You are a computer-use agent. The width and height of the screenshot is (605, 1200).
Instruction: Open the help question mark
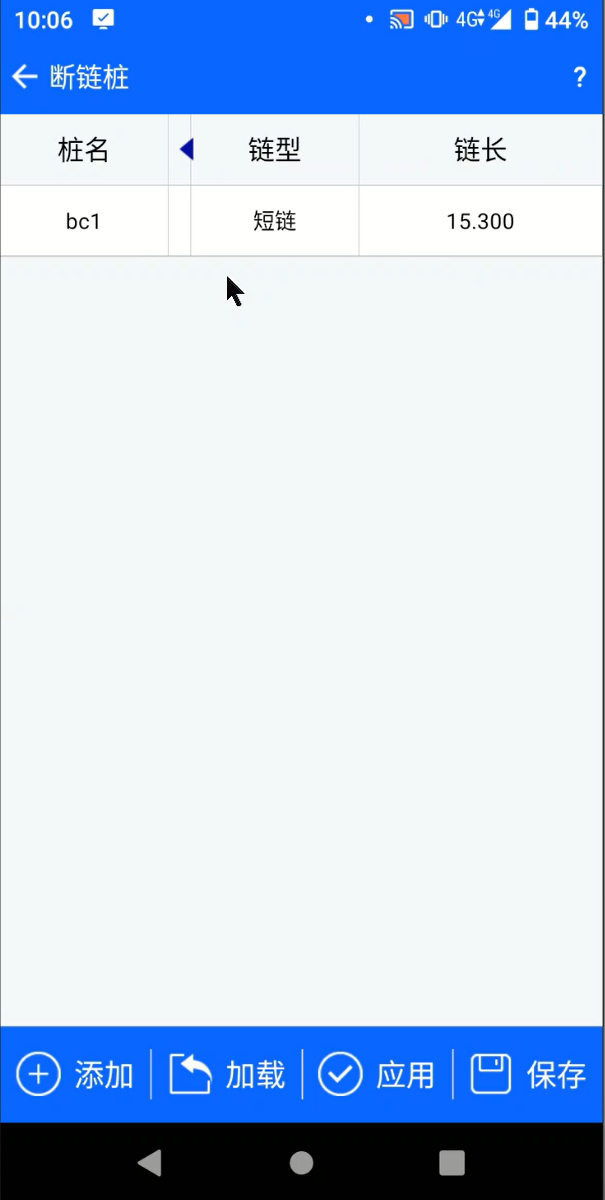point(579,78)
